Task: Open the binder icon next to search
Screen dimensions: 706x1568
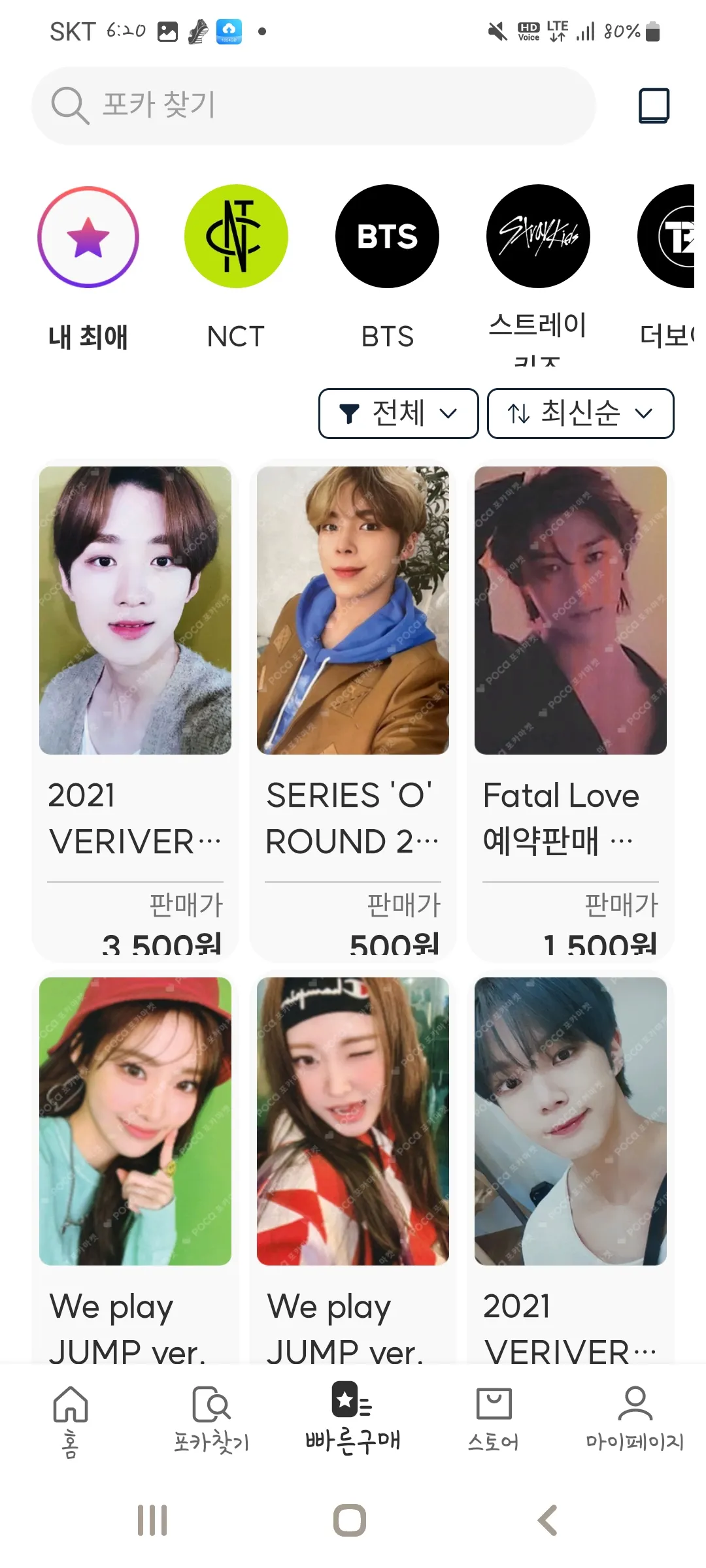Action: coord(654,105)
